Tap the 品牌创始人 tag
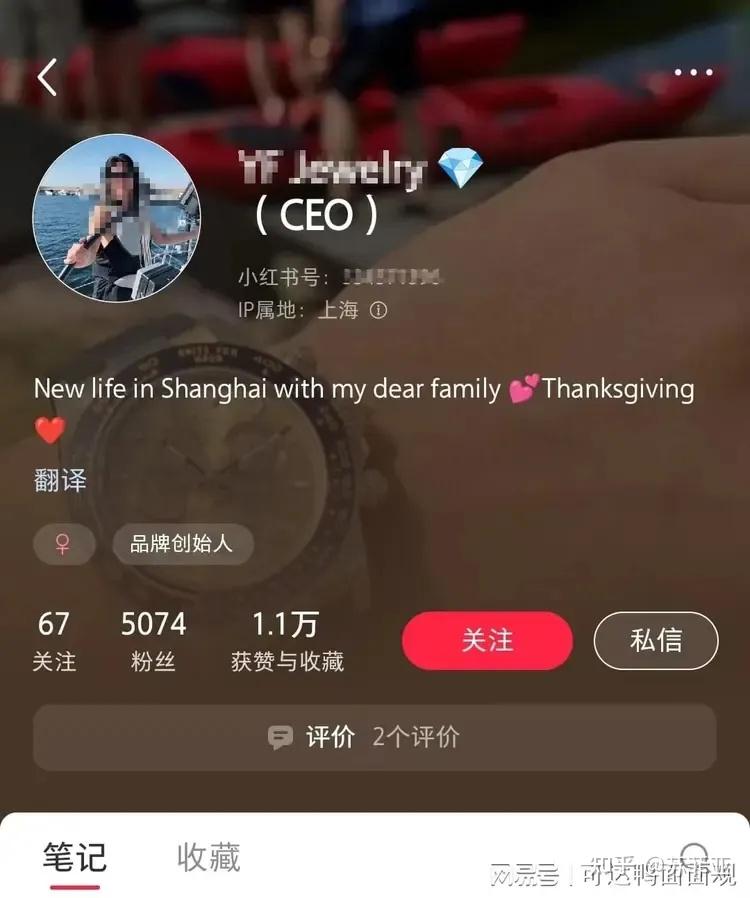This screenshot has height=898, width=750. (x=182, y=544)
